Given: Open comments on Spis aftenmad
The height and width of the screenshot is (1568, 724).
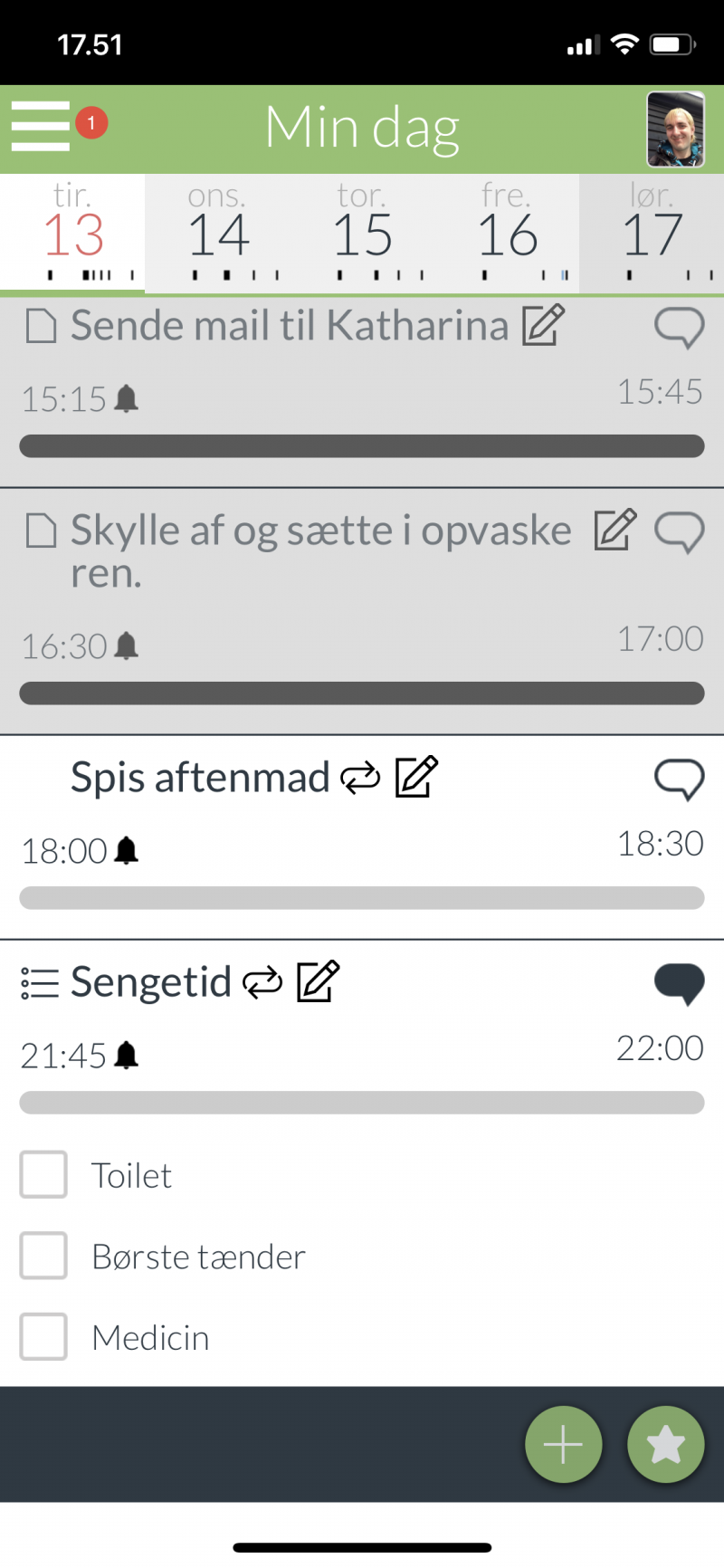Looking at the screenshot, I should coord(680,779).
